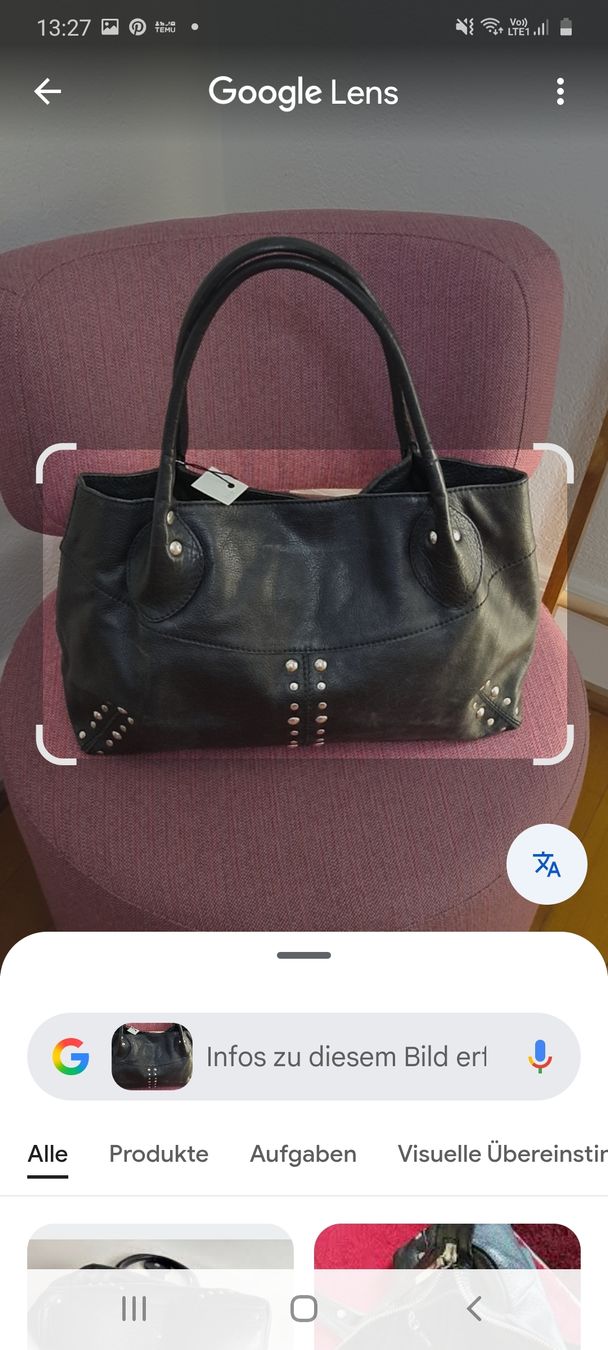This screenshot has height=1350, width=608.
Task: Switch to the Aufgaben tab
Action: tap(303, 1153)
